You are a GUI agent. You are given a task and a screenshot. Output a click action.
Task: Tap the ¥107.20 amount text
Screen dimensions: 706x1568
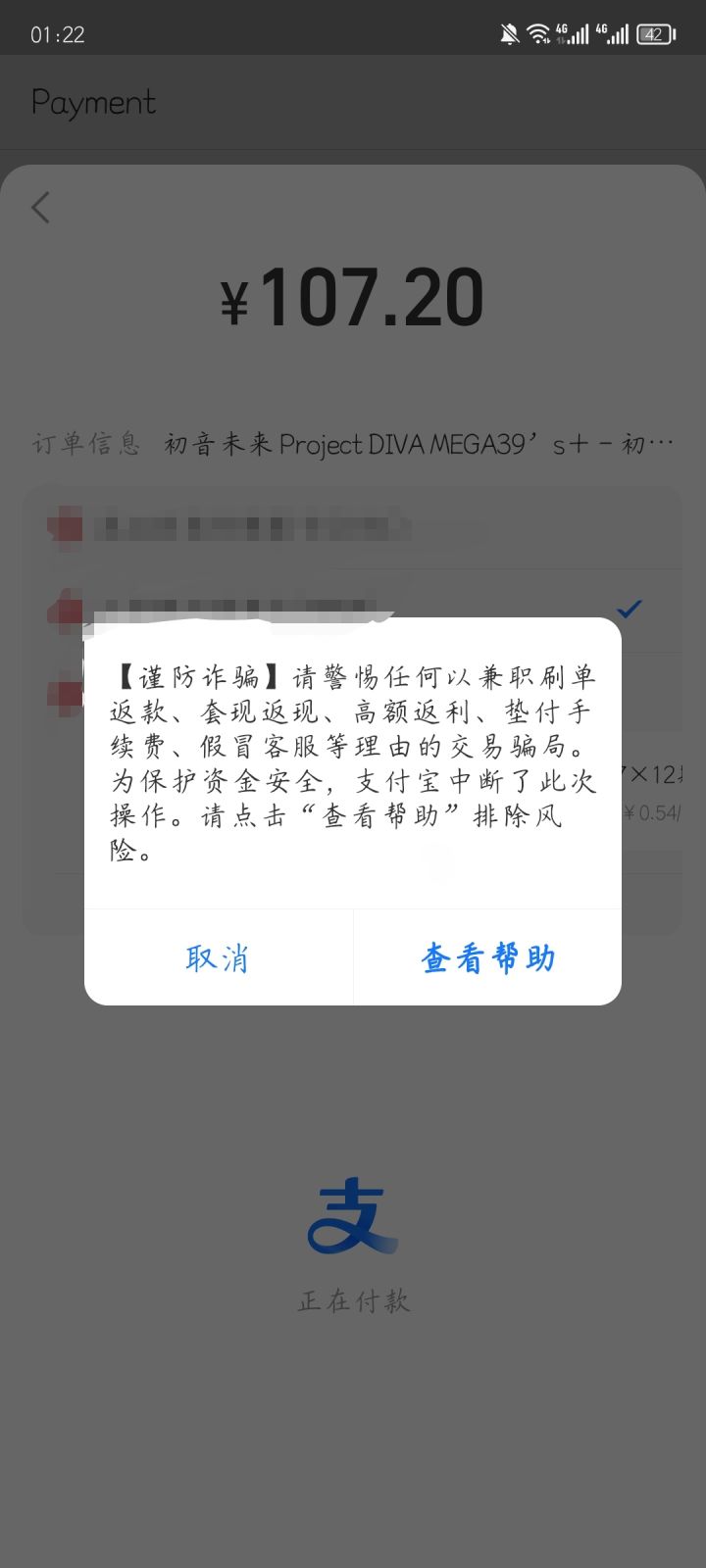353,294
